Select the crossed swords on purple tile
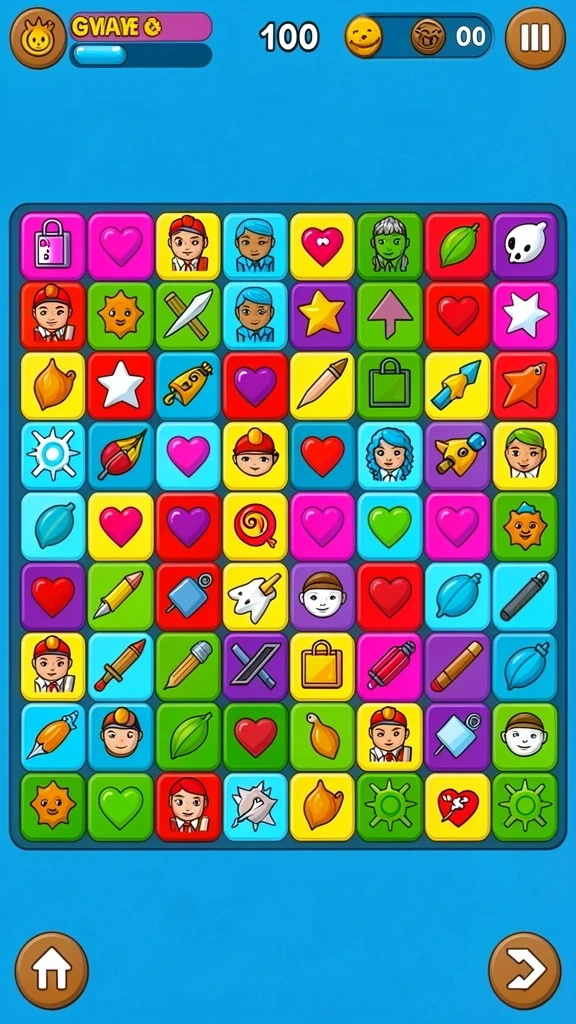Viewport: 576px width, 1024px height. [255, 666]
